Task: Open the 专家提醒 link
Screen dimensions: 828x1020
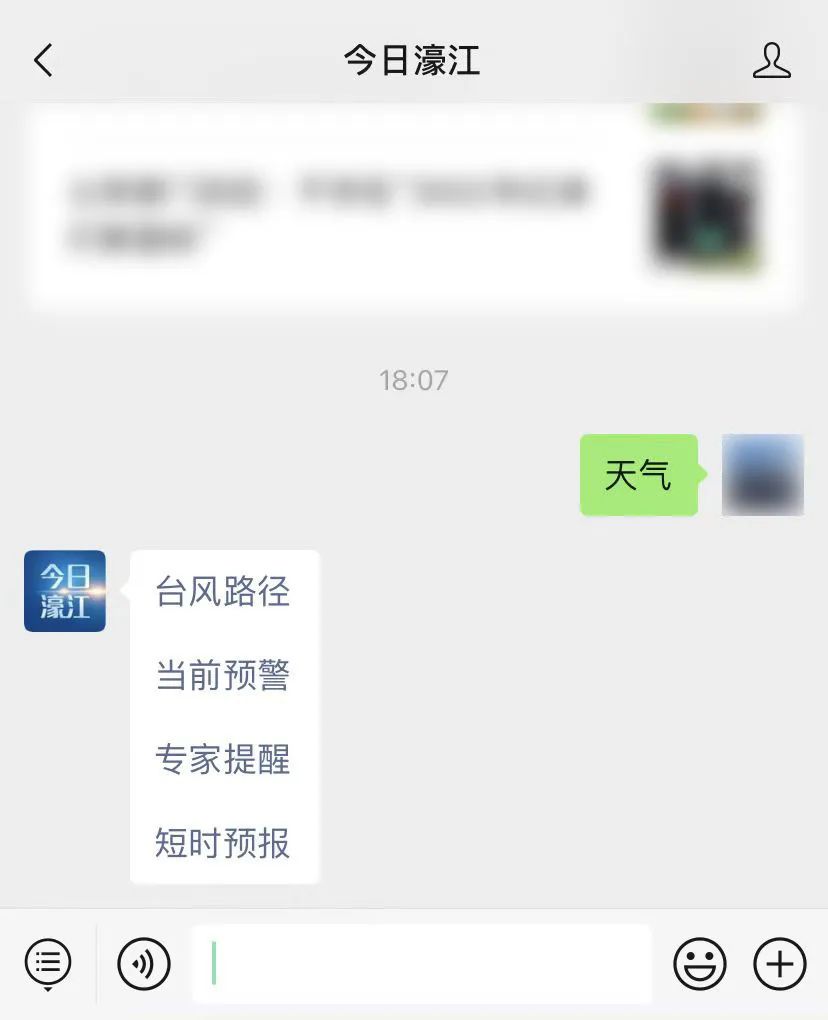Action: 223,760
